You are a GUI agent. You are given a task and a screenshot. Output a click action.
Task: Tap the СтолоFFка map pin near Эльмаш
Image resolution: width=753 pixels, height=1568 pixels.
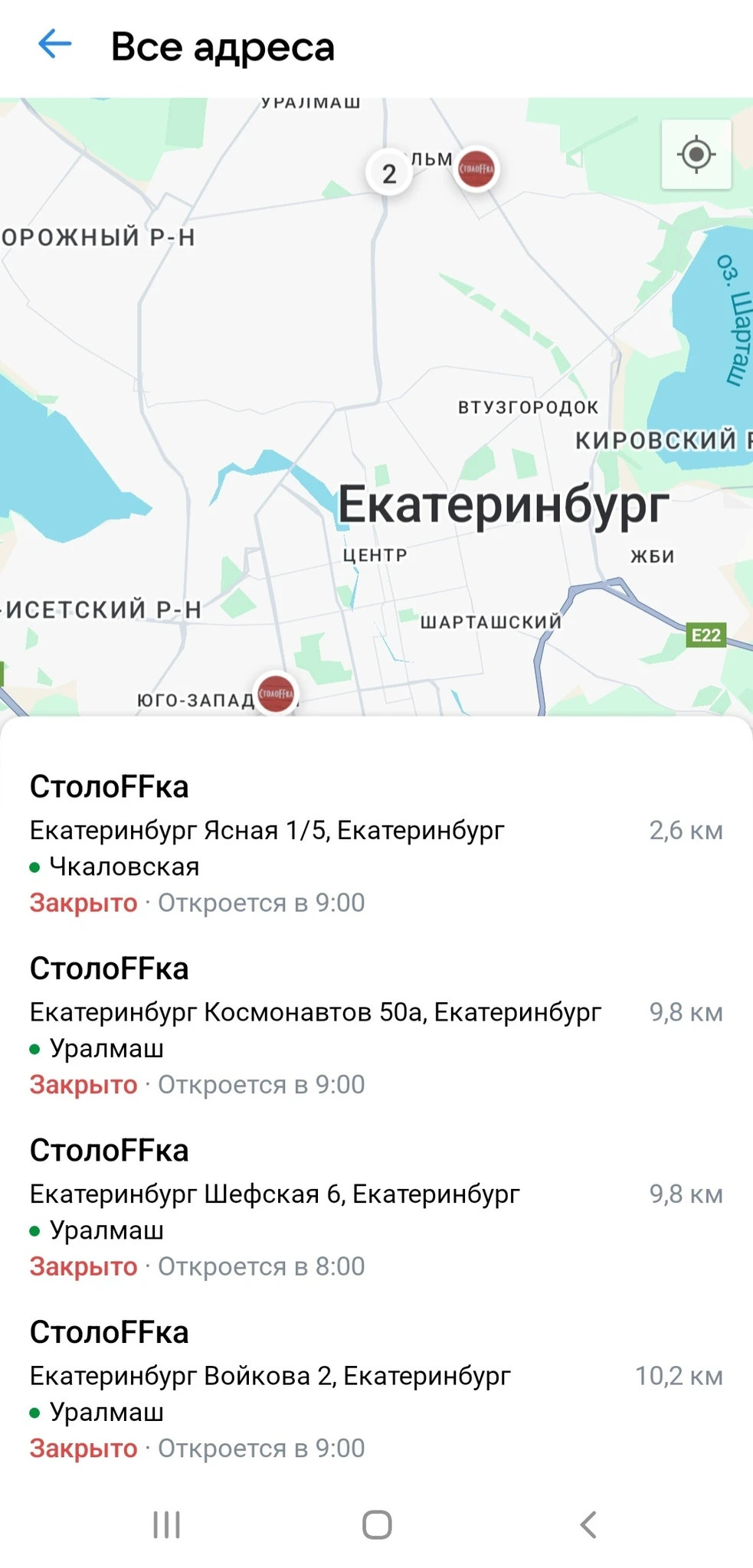[x=476, y=168]
